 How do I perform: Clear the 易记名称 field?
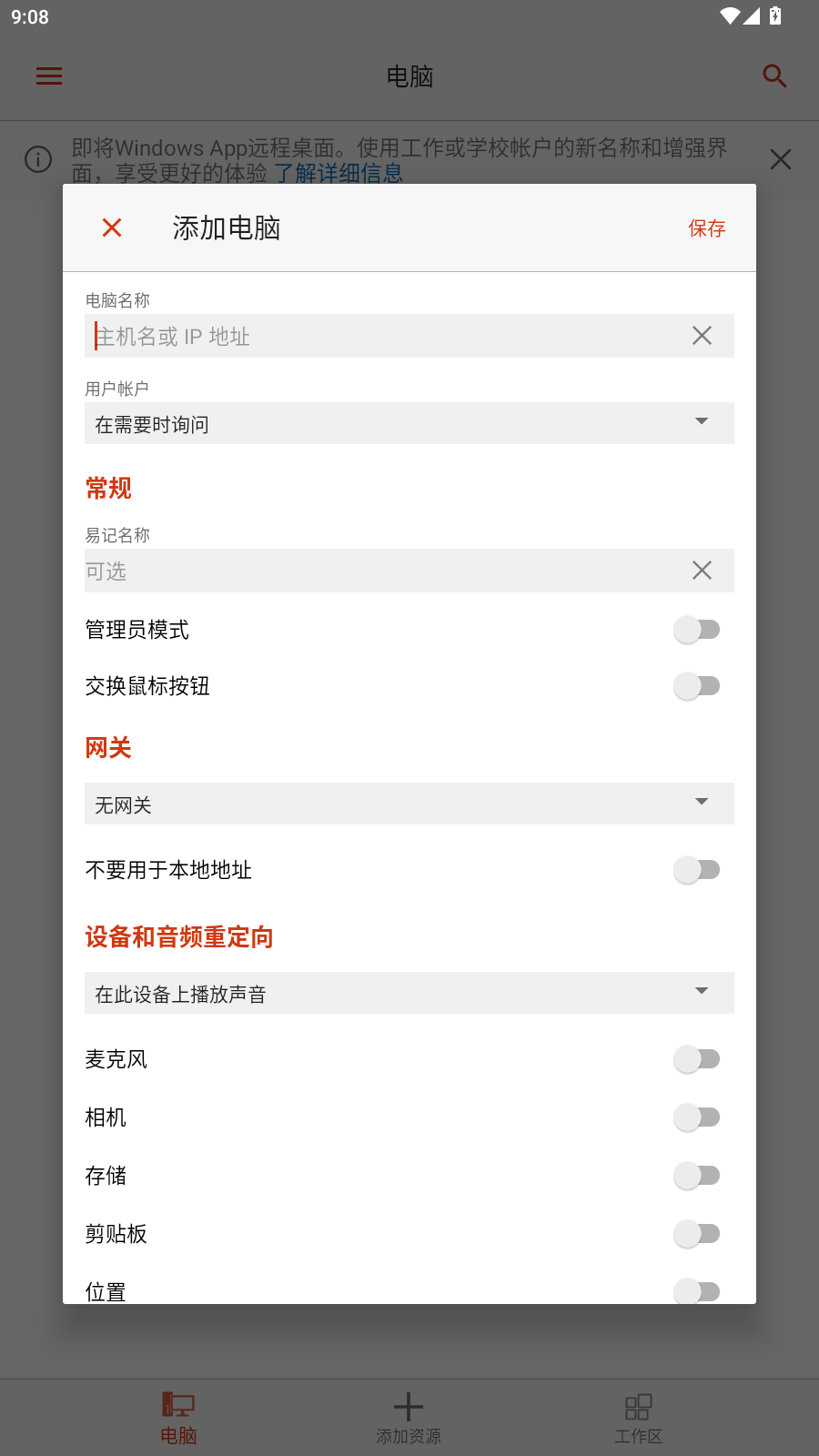pyautogui.click(x=702, y=571)
